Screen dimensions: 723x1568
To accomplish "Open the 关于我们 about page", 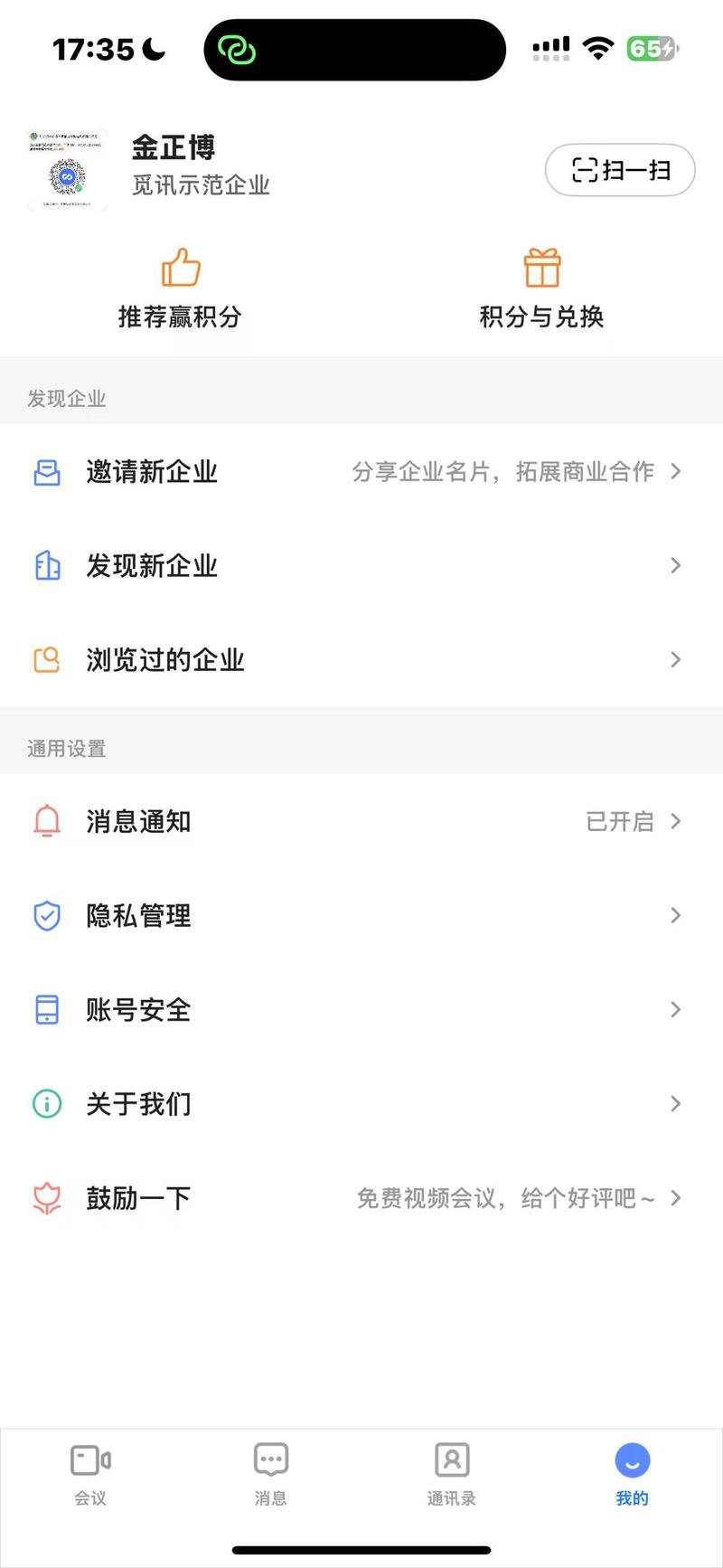I will click(361, 1103).
